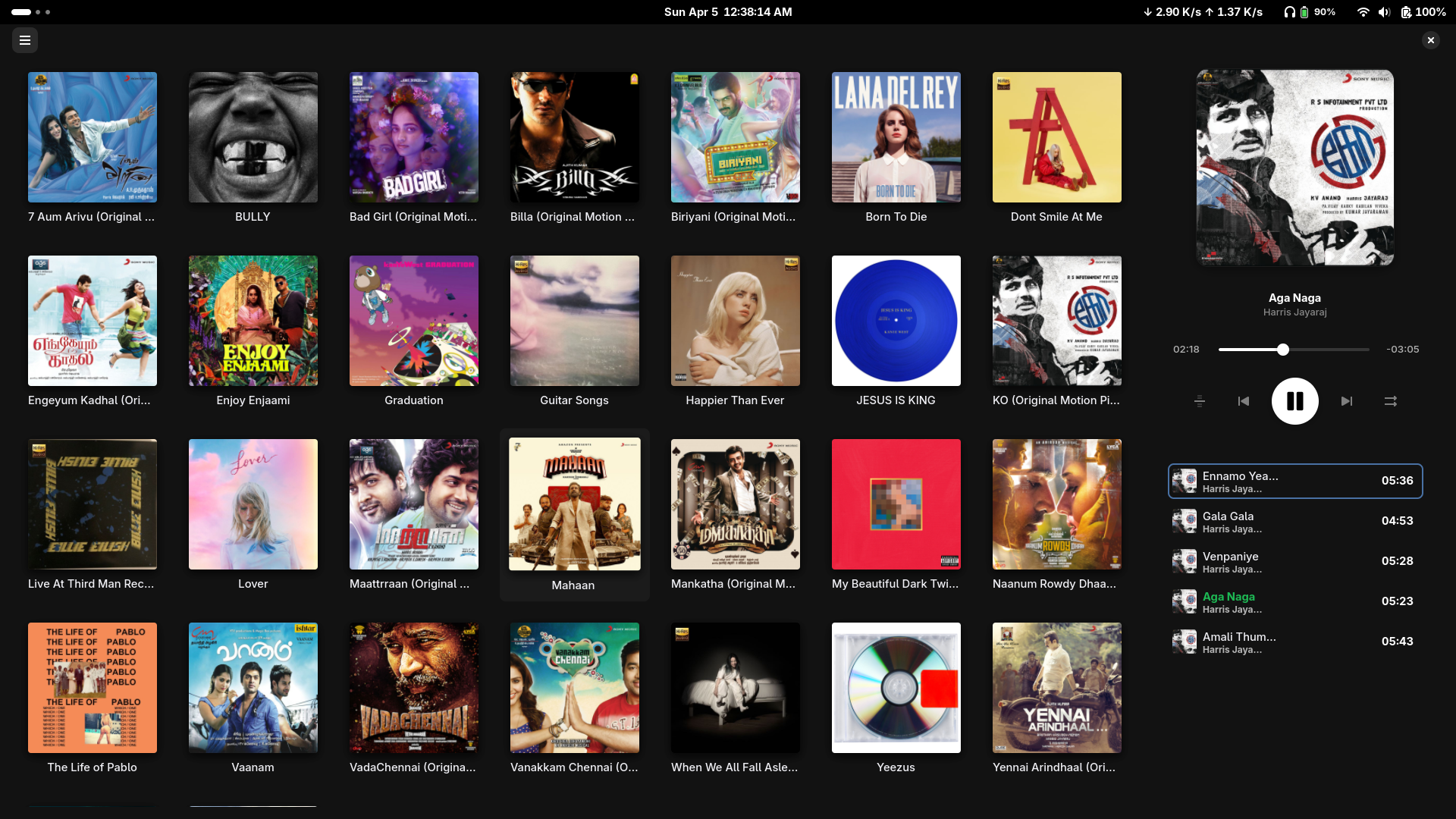Toggle the repeat mode
1456x819 pixels.
pyautogui.click(x=1390, y=401)
